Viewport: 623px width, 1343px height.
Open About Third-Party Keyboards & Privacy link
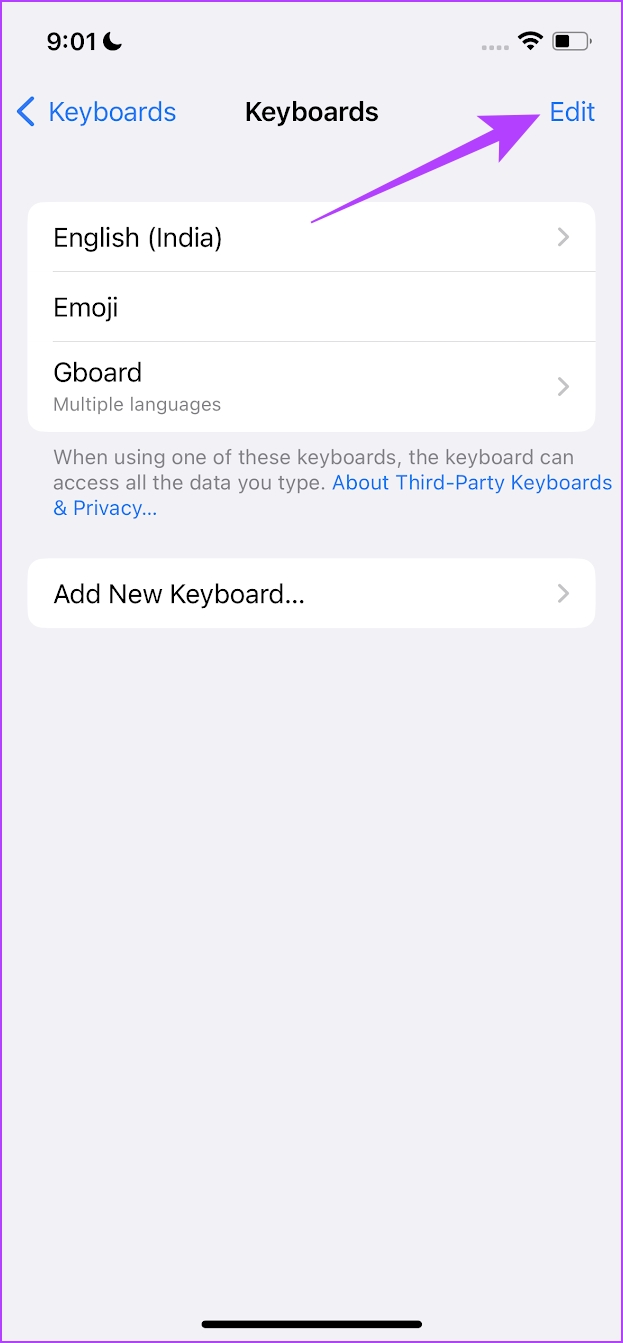pyautogui.click(x=332, y=495)
